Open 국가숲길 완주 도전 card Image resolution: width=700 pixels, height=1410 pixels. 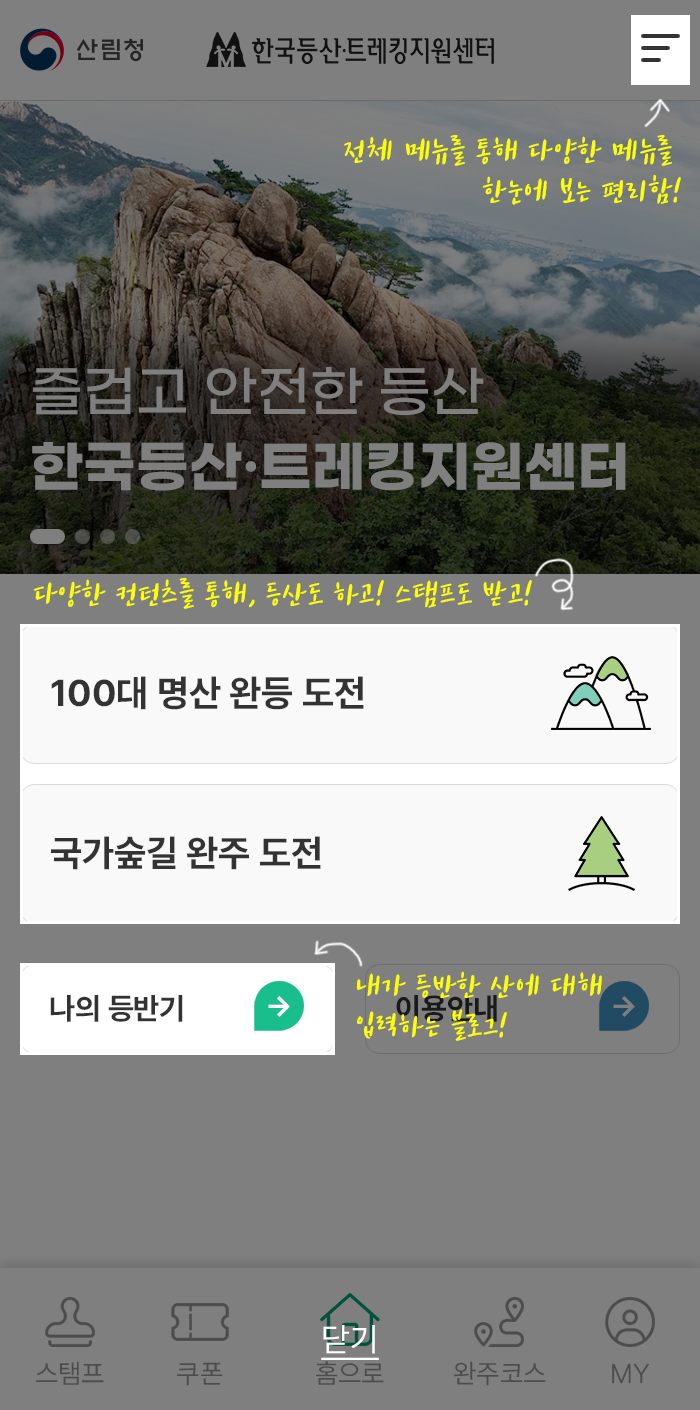[x=350, y=854]
